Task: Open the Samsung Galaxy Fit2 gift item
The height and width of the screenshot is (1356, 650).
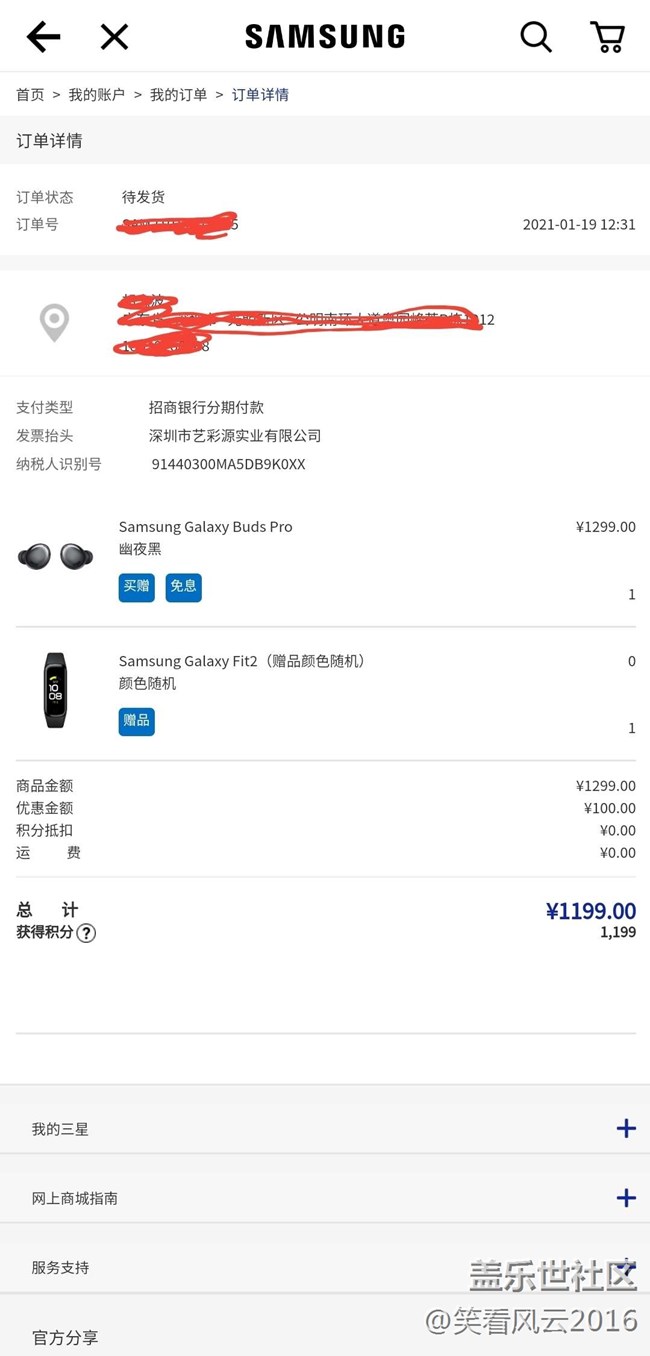Action: click(x=241, y=661)
